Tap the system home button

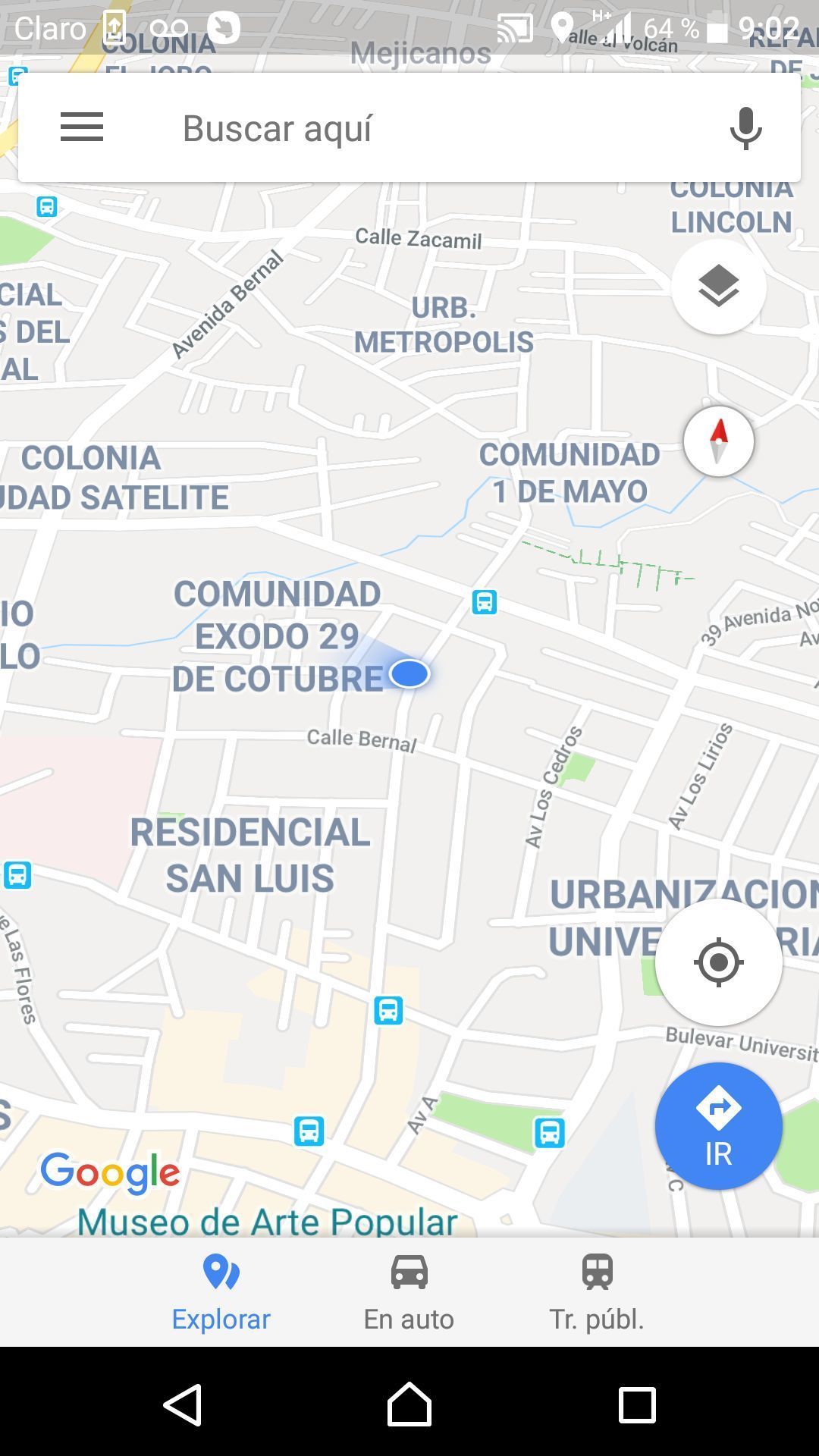coord(409,1404)
